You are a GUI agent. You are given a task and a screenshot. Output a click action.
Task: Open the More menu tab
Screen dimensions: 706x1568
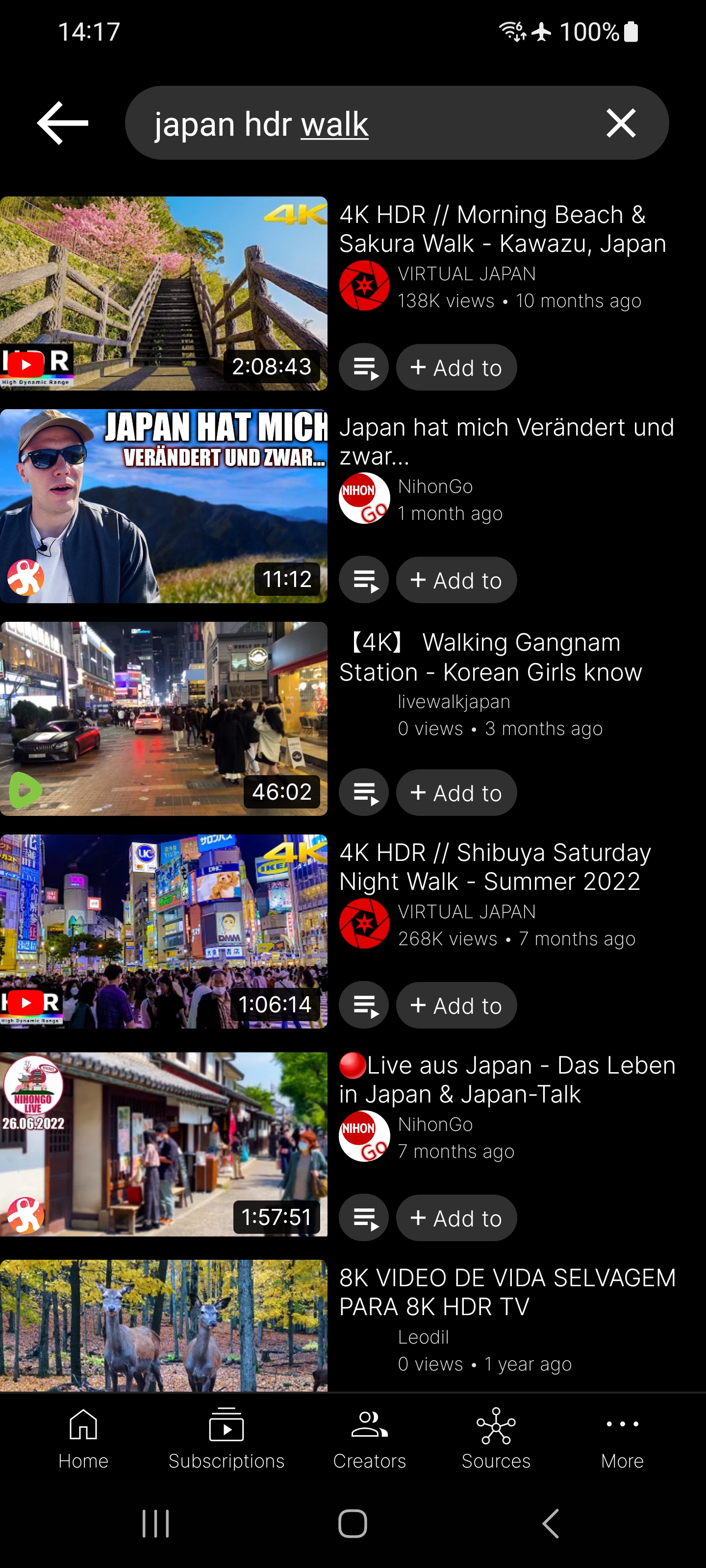tap(622, 1439)
